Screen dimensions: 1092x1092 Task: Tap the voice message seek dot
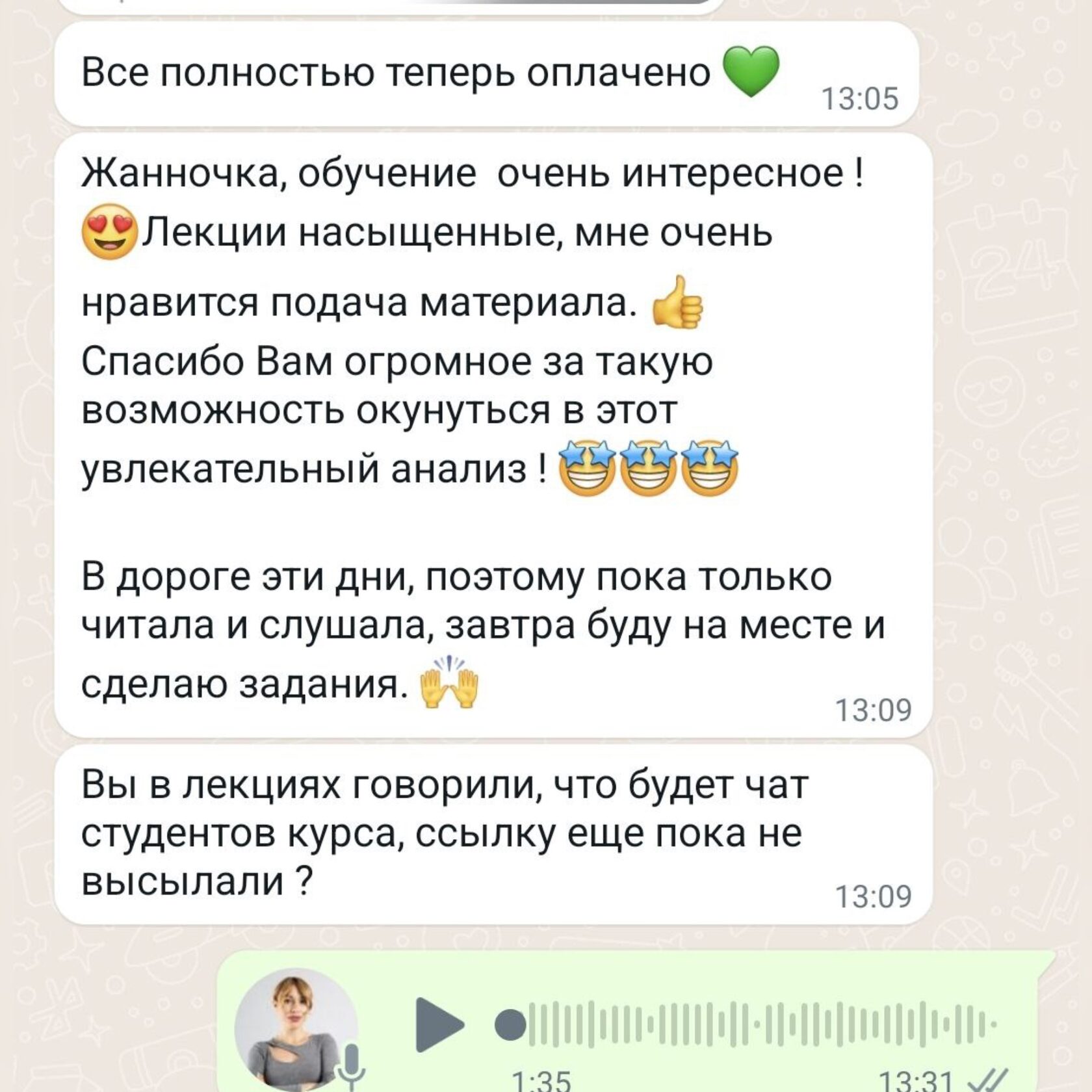click(x=510, y=1025)
